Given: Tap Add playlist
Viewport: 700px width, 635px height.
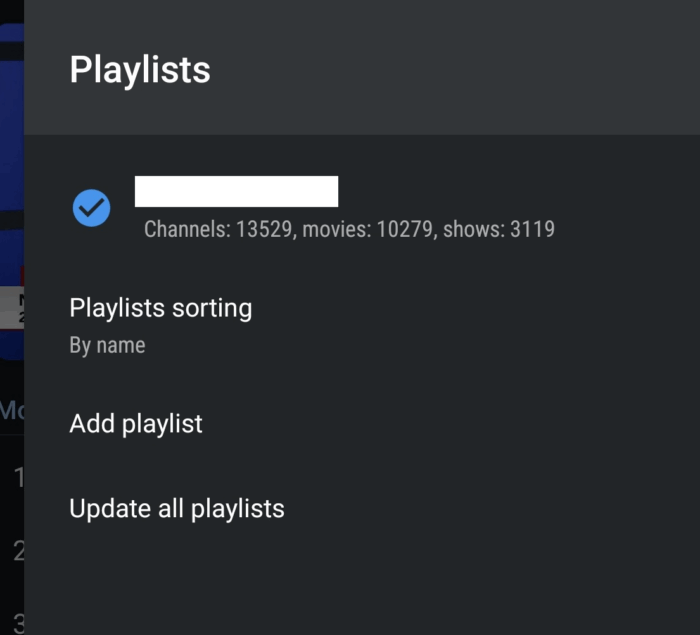Looking at the screenshot, I should (x=136, y=424).
